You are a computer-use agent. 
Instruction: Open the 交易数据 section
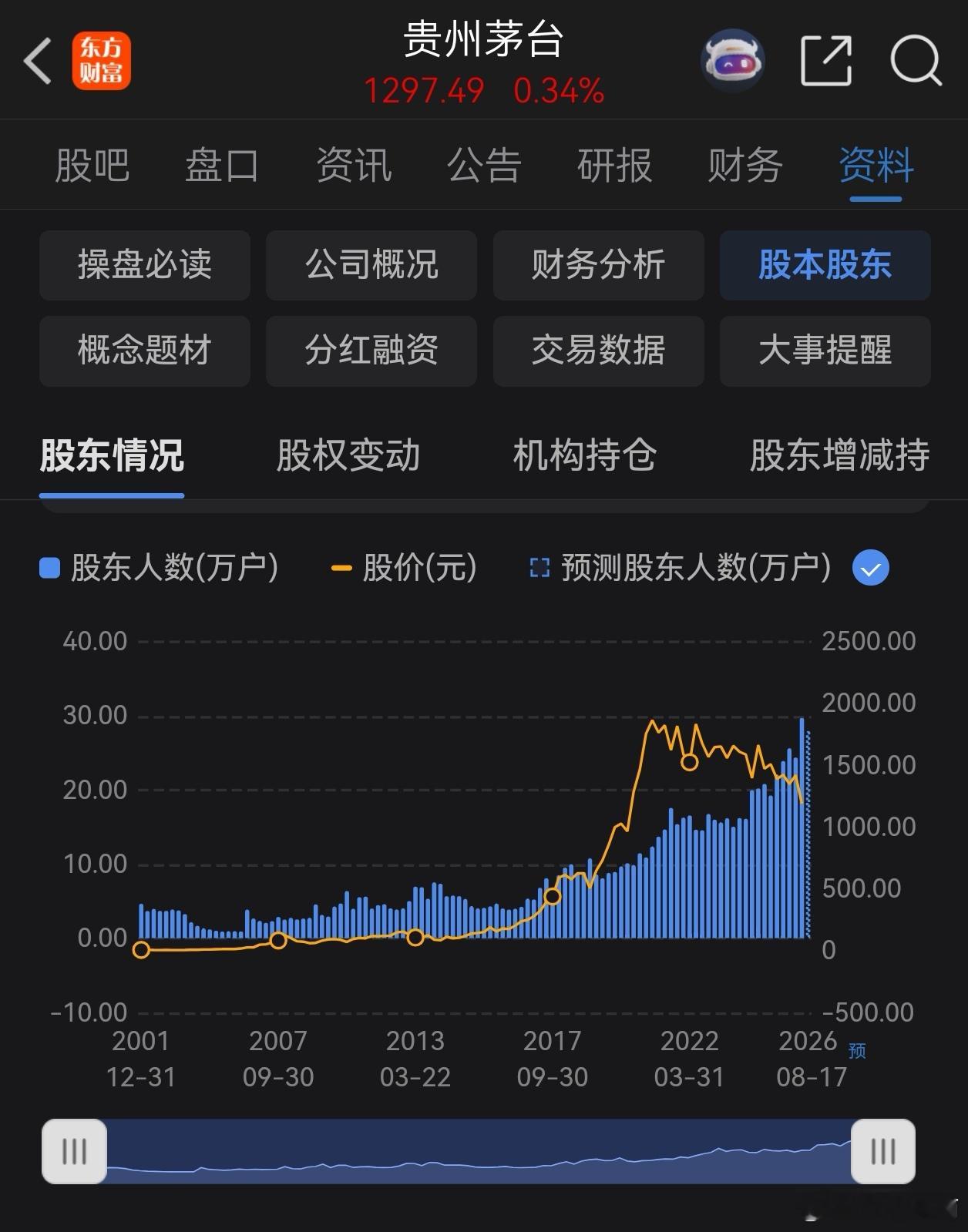[x=599, y=351]
